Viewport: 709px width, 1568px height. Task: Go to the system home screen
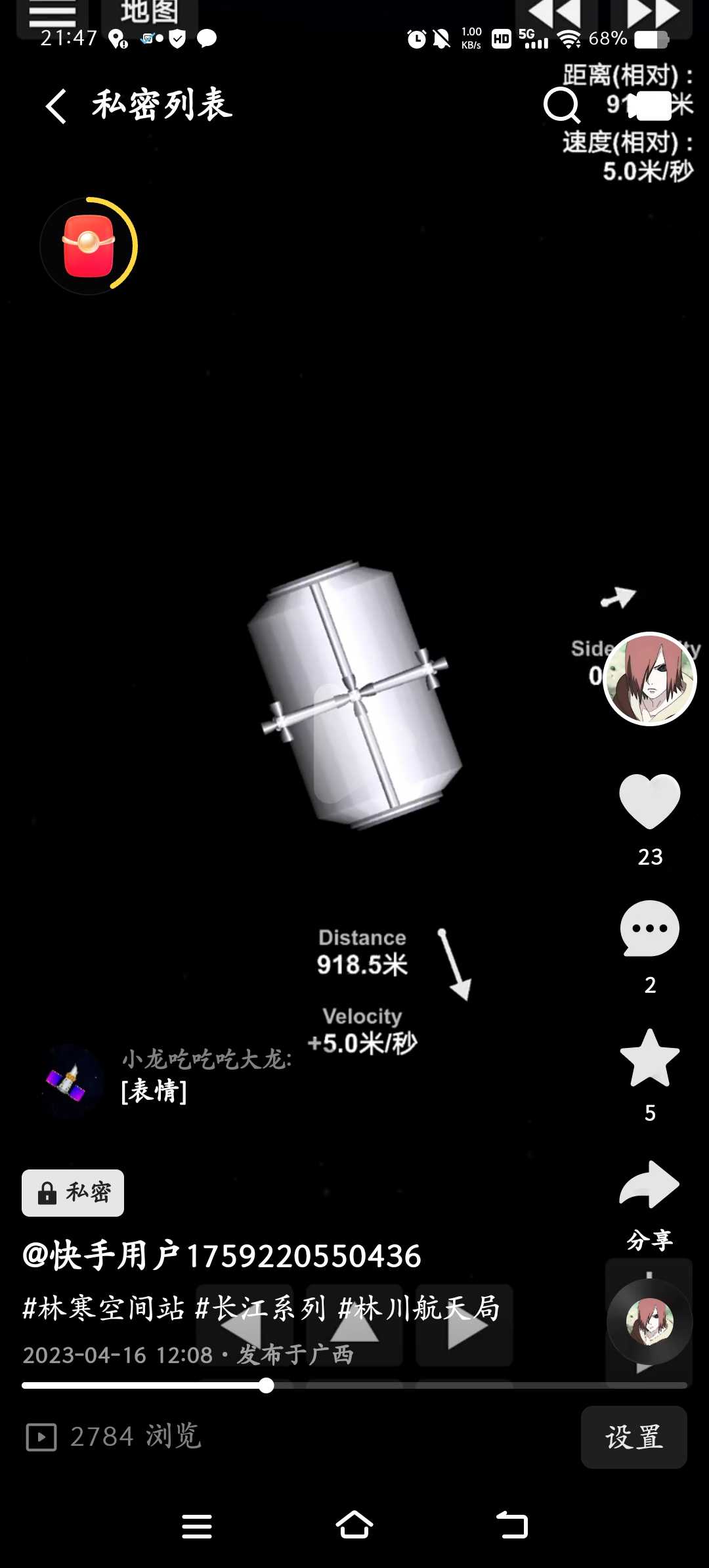[x=354, y=1526]
